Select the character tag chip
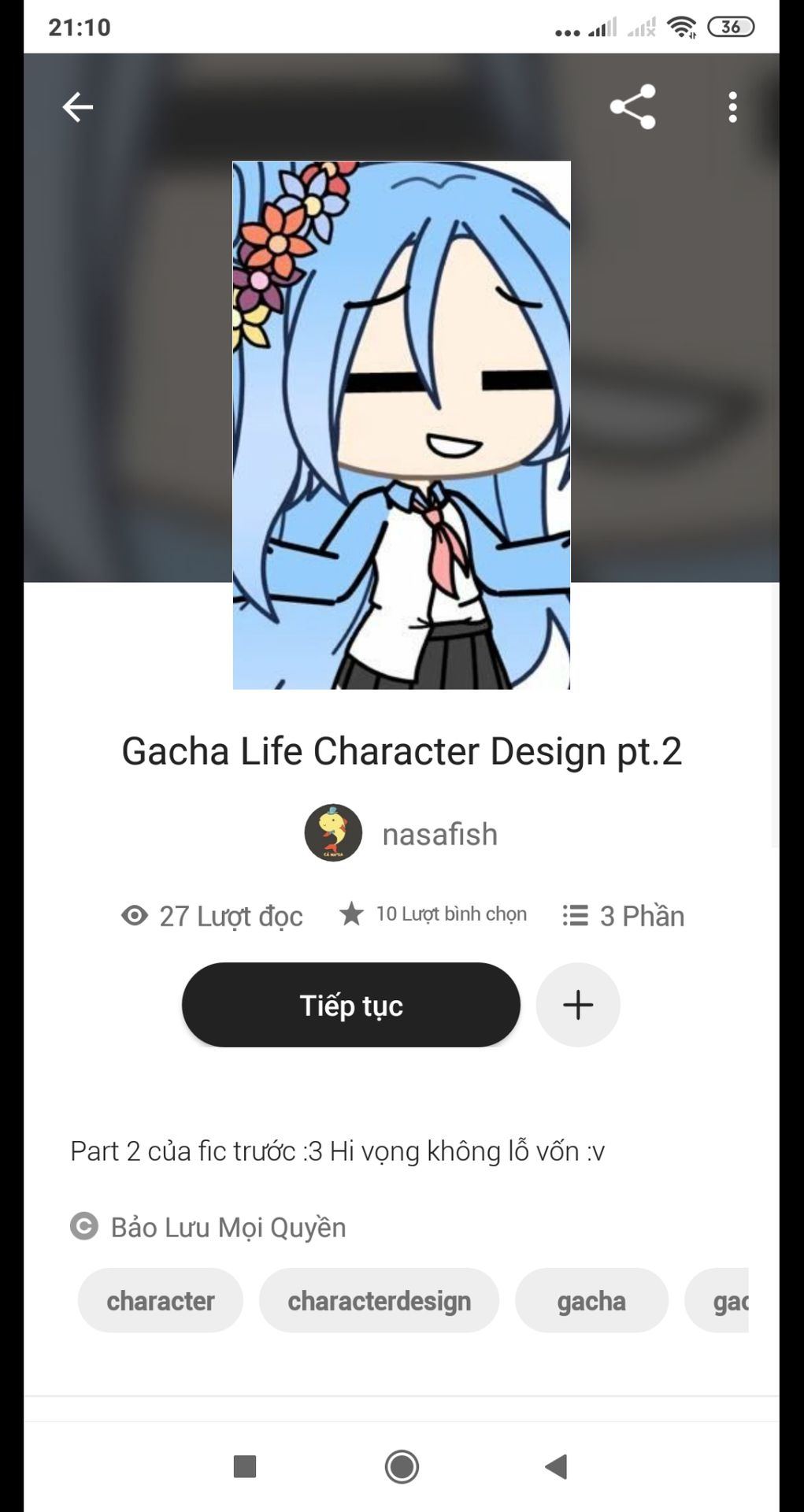 [x=161, y=1300]
